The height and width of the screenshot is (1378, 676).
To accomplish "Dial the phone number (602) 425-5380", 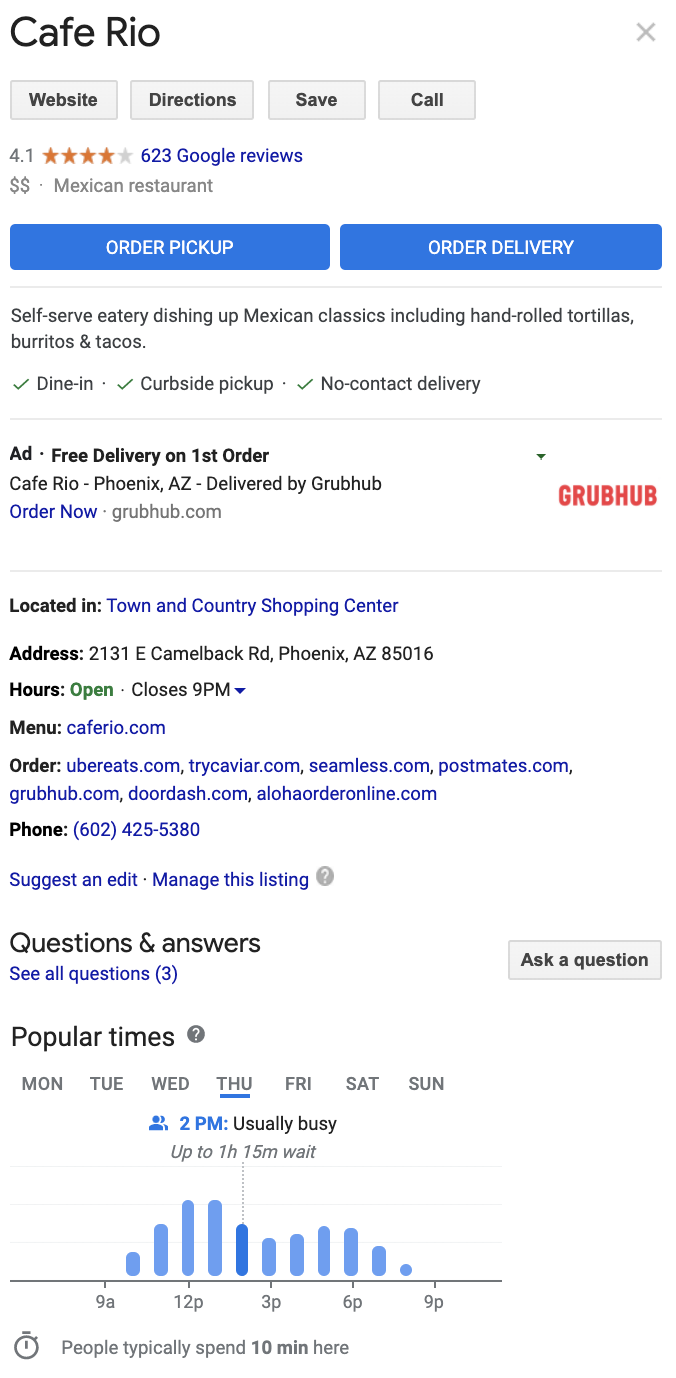I will [136, 830].
